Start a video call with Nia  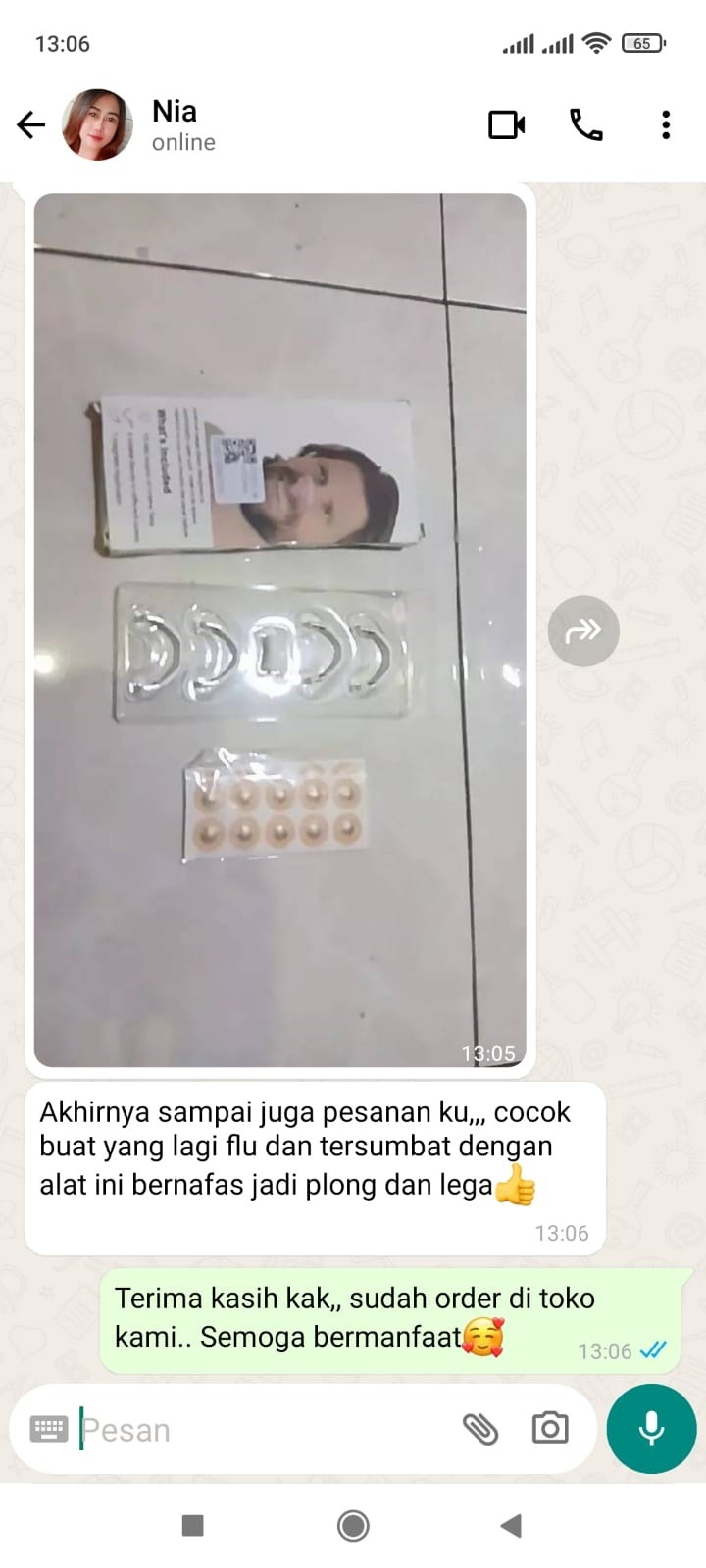pyautogui.click(x=506, y=124)
